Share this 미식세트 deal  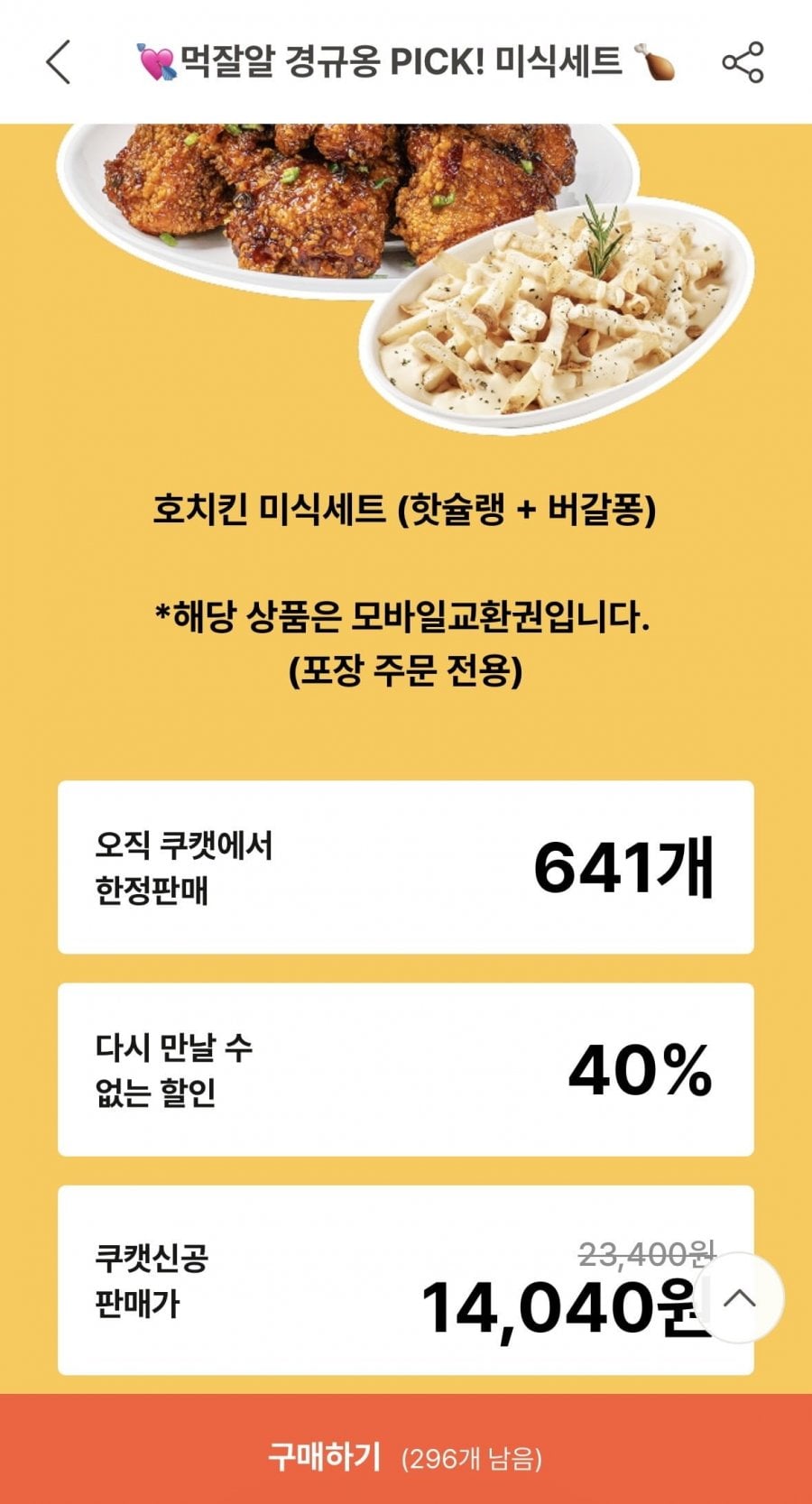pos(743,62)
